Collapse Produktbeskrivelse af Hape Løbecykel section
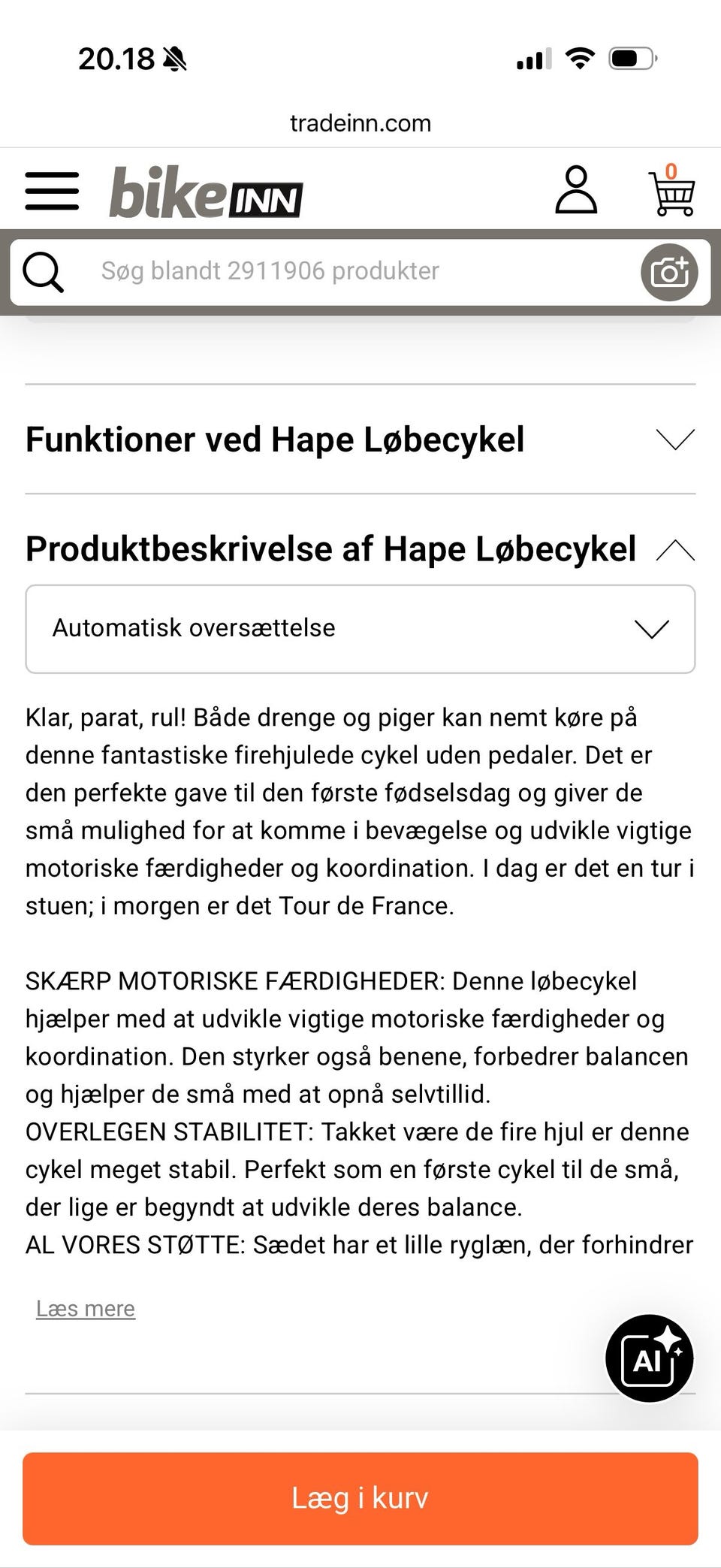Screen dimensions: 721x1568 tap(360, 549)
